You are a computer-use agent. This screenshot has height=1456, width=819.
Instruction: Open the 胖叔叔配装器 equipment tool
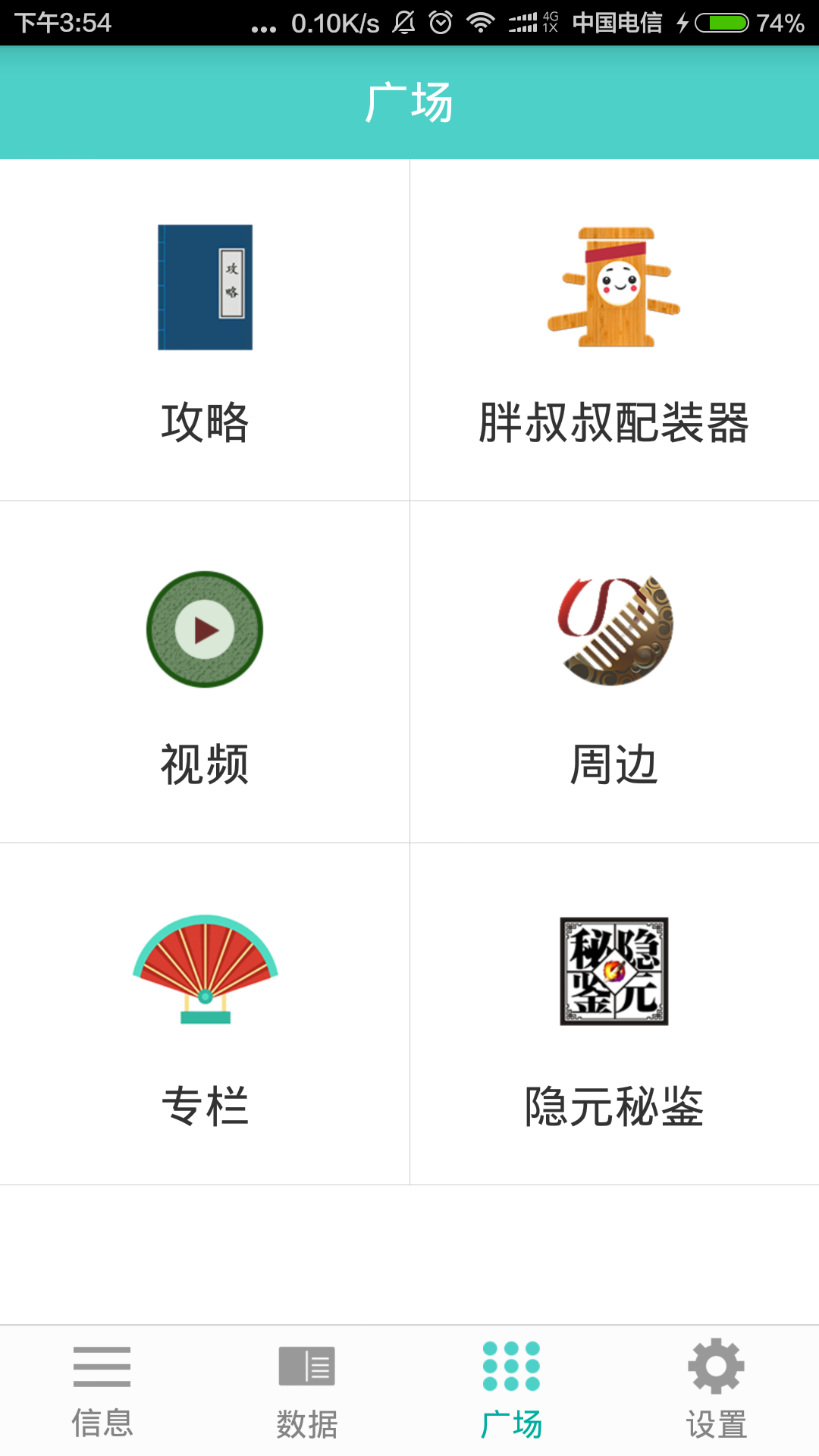point(614,288)
